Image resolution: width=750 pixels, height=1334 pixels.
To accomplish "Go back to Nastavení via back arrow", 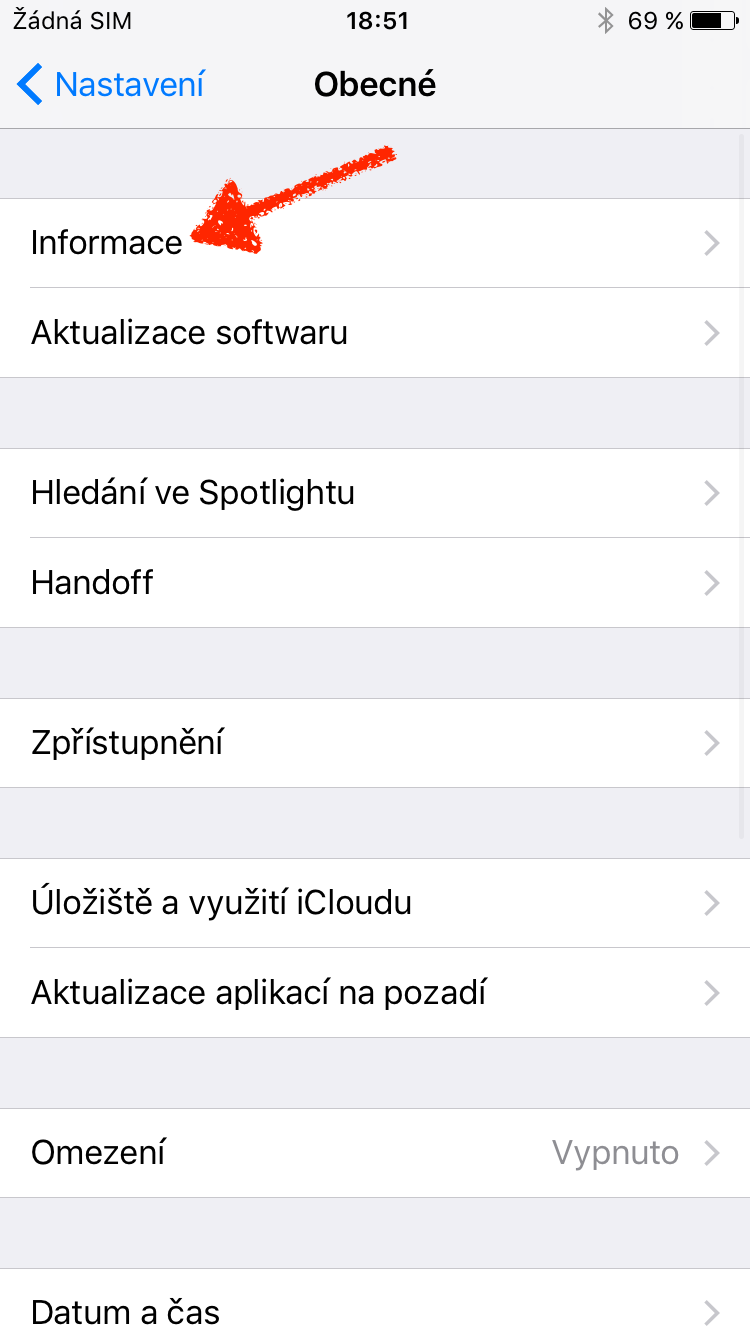I will (x=30, y=84).
